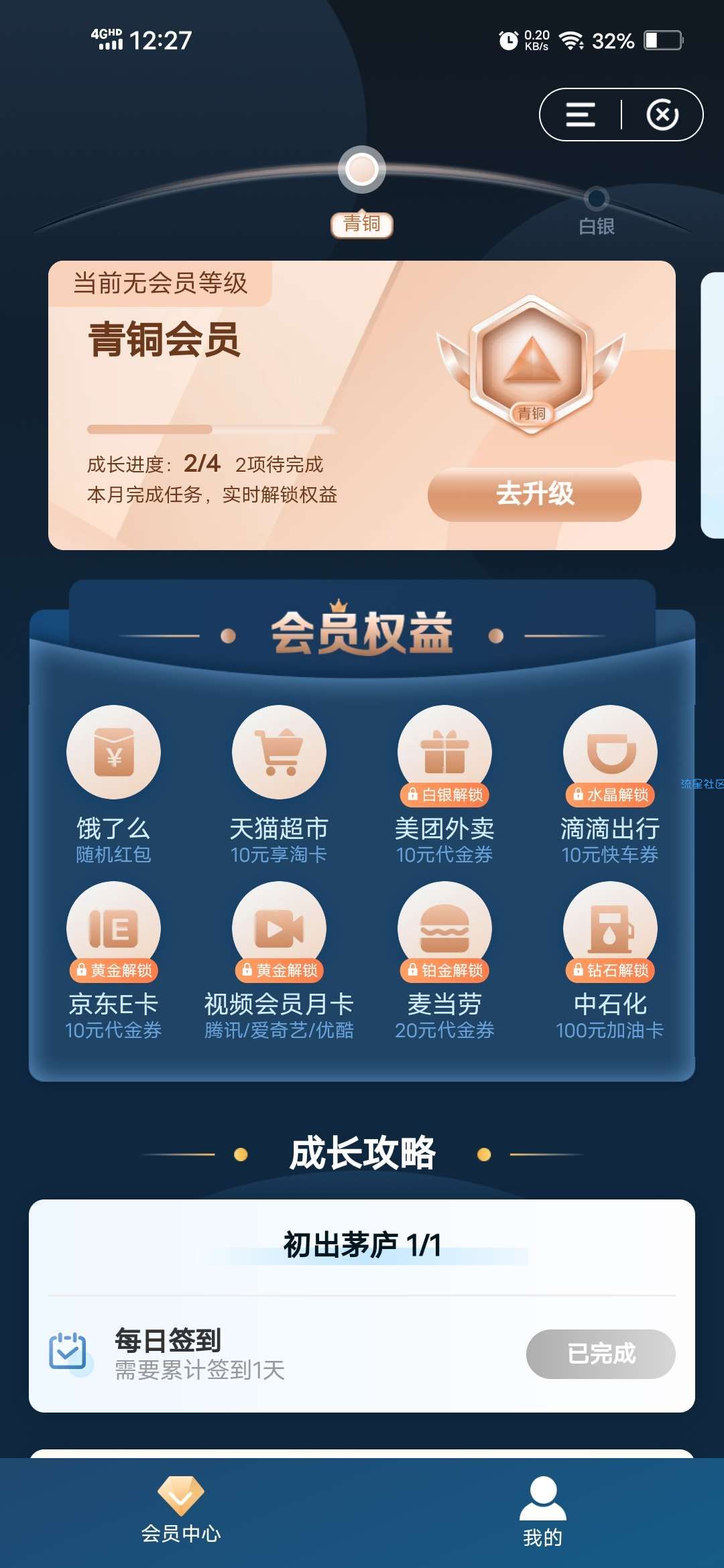Open the 天猫超市 10元享淘卡 benefit
The image size is (724, 1568).
tap(279, 753)
